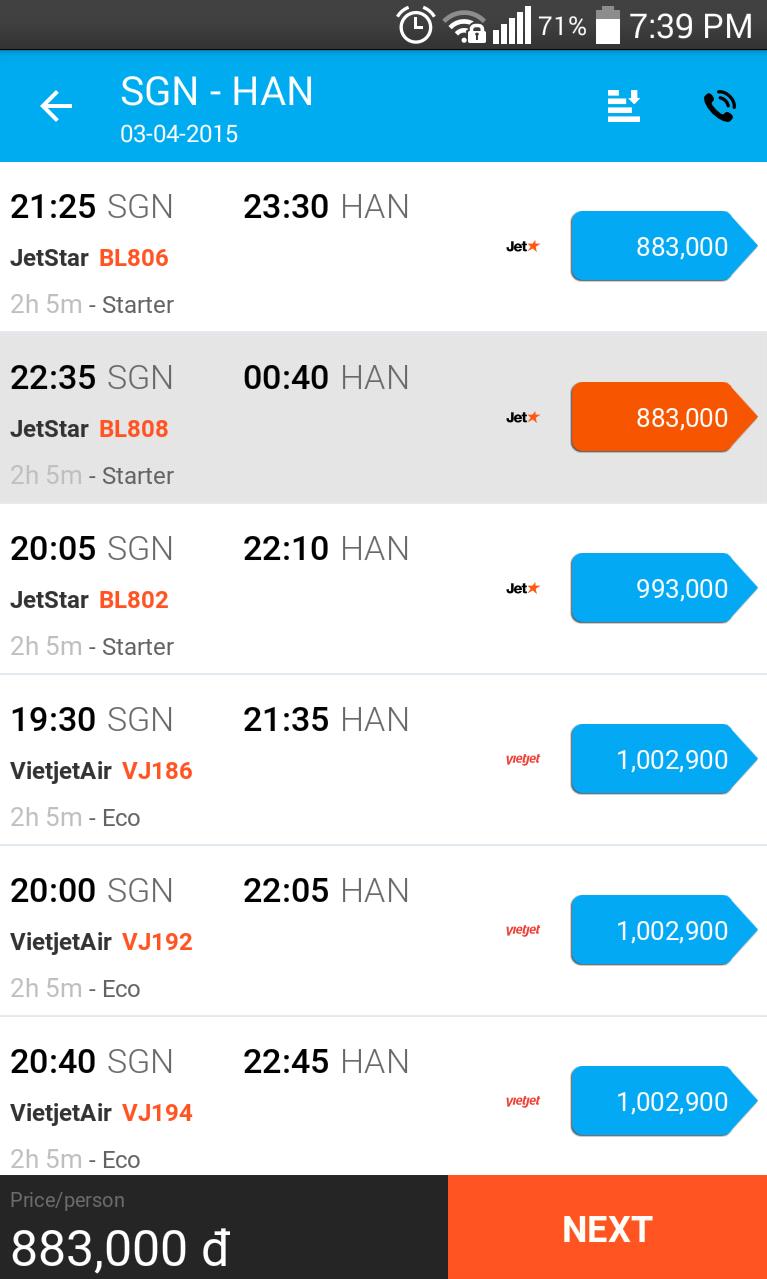Image resolution: width=767 pixels, height=1279 pixels.
Task: Click the Vietjet logo on flight VJ186
Action: coord(524,759)
